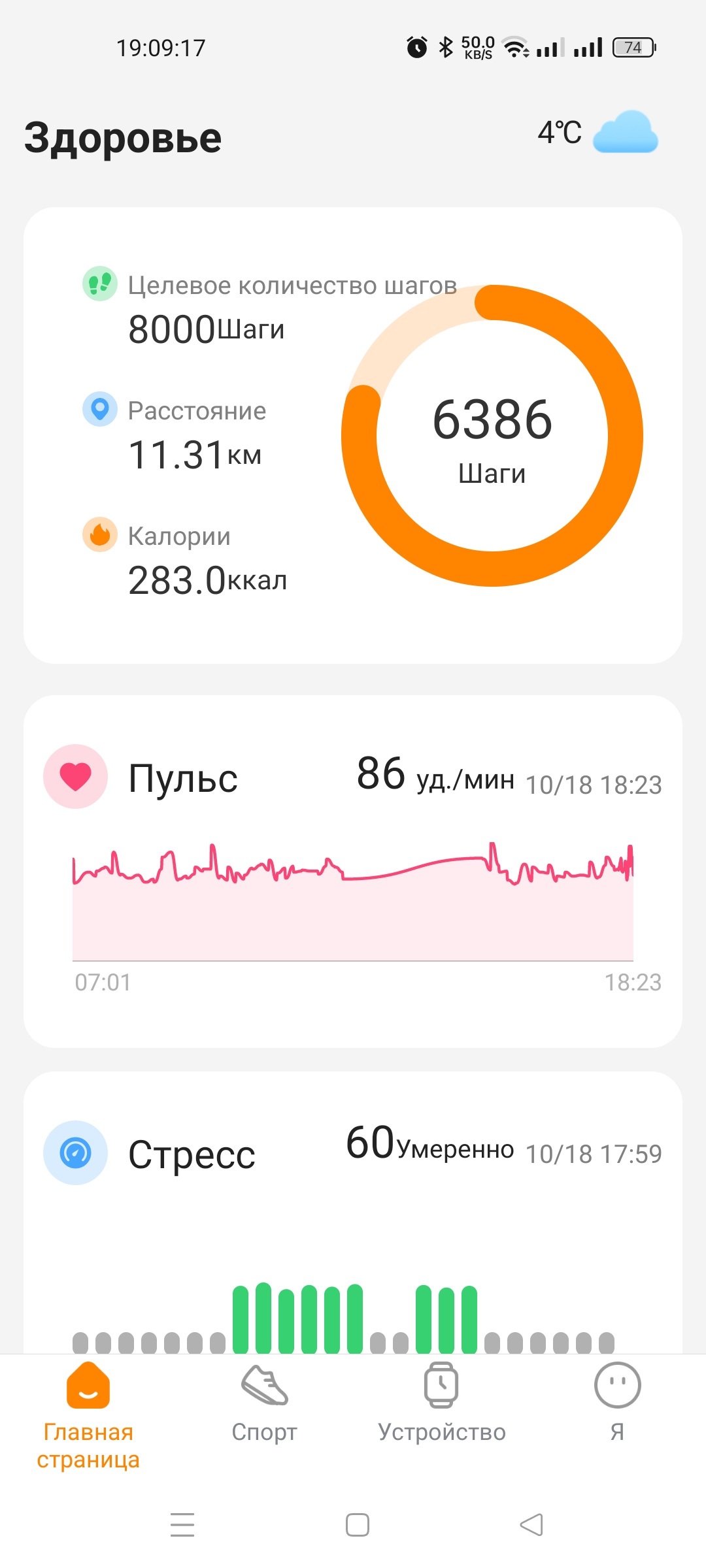Viewport: 706px width, 1568px height.
Task: Open the Пульс heart rate card
Action: (353, 870)
